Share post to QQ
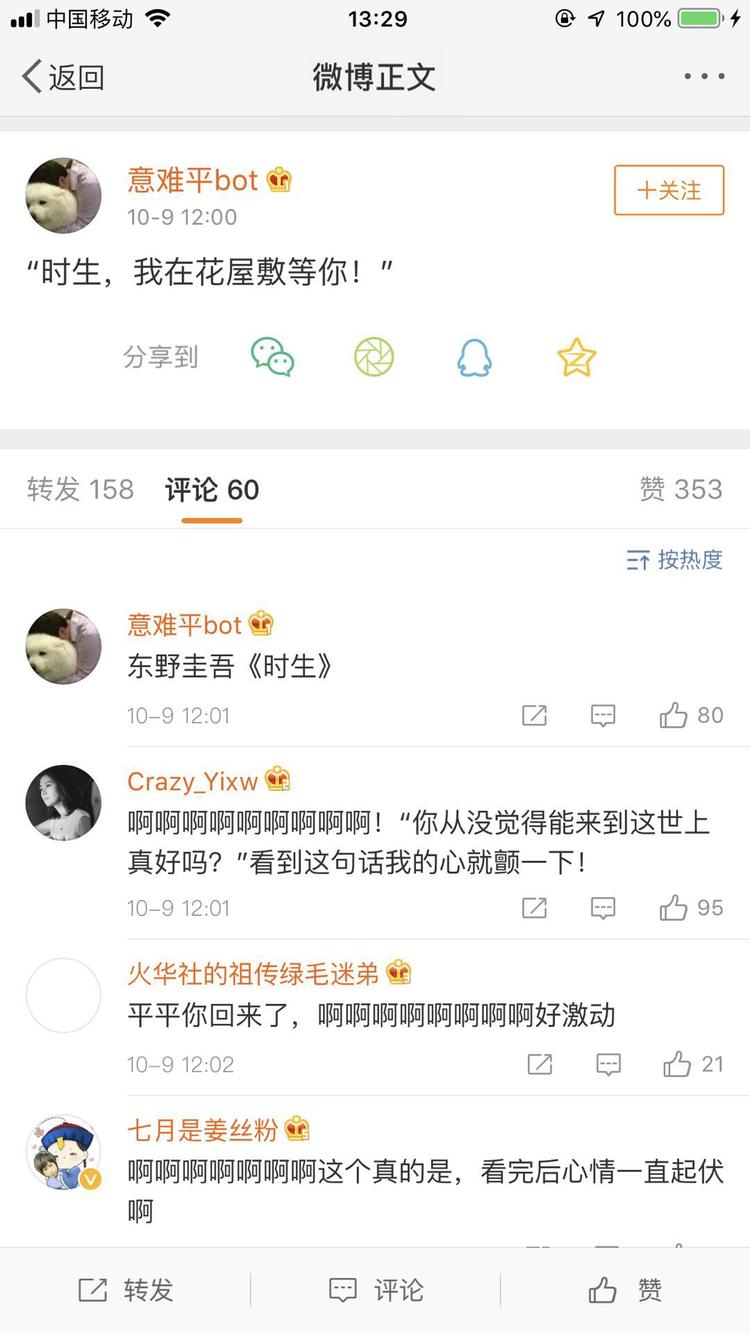 click(474, 357)
